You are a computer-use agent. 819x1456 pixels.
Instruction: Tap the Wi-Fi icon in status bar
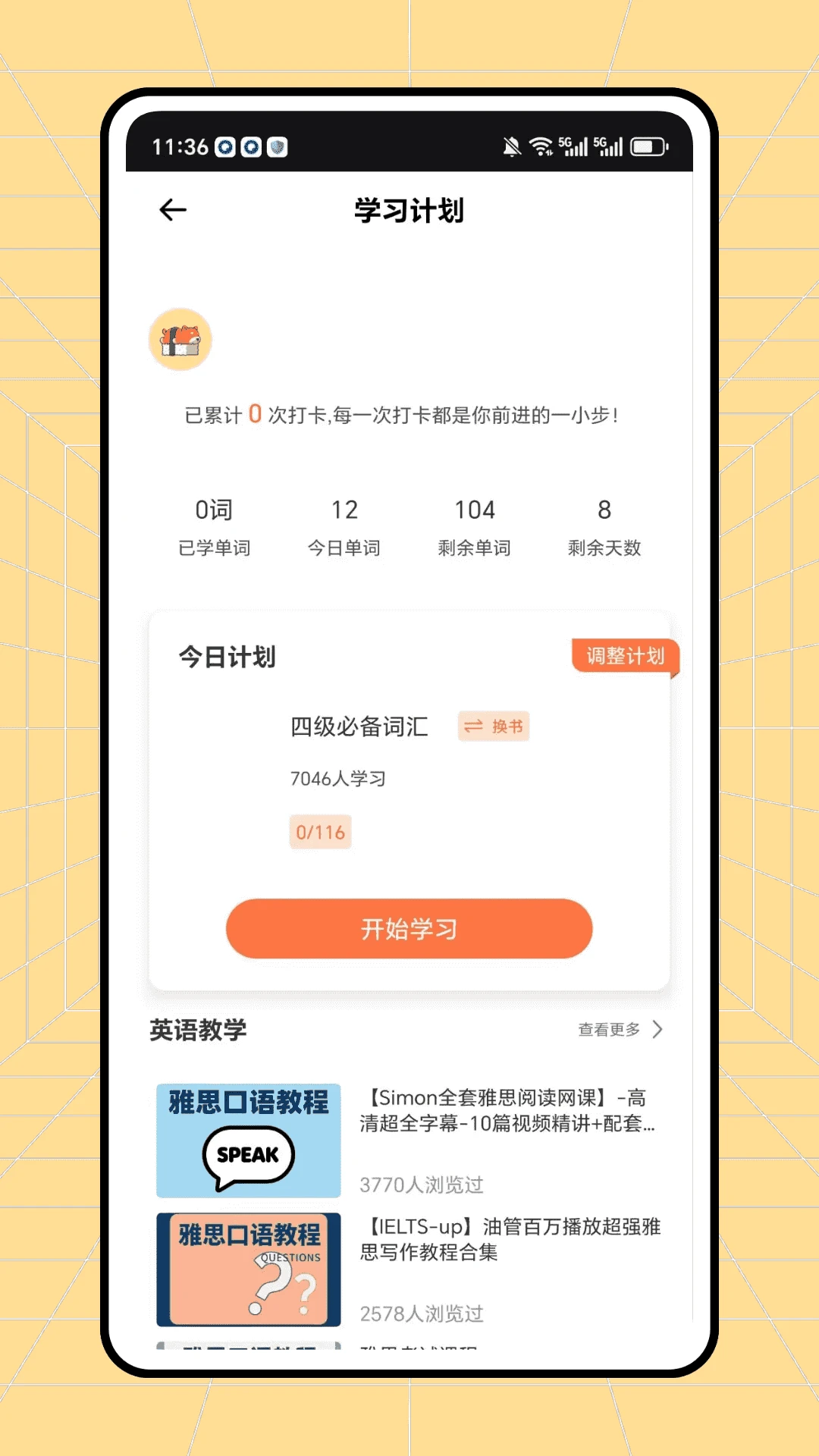[x=542, y=145]
